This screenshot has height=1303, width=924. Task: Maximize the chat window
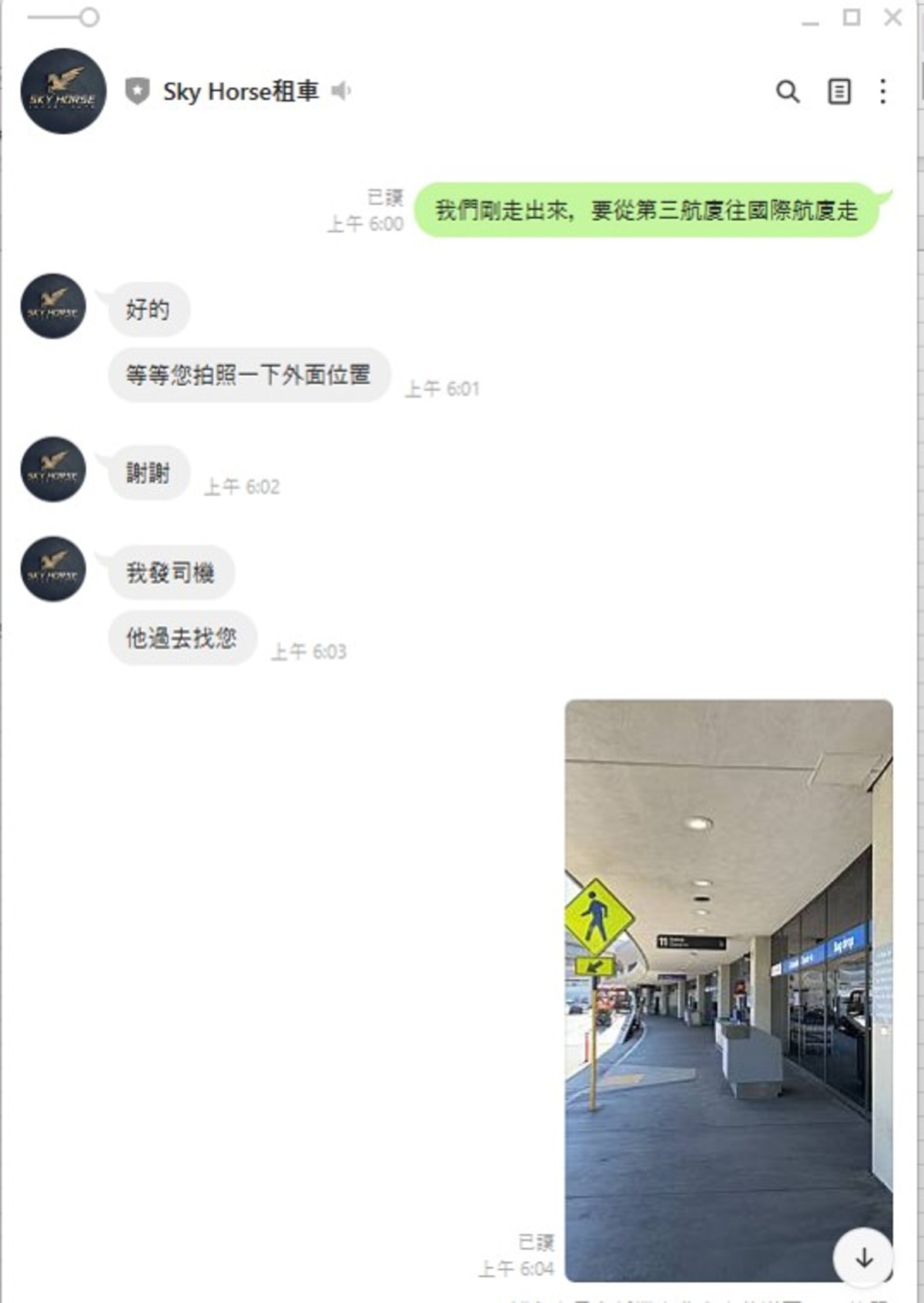[852, 18]
